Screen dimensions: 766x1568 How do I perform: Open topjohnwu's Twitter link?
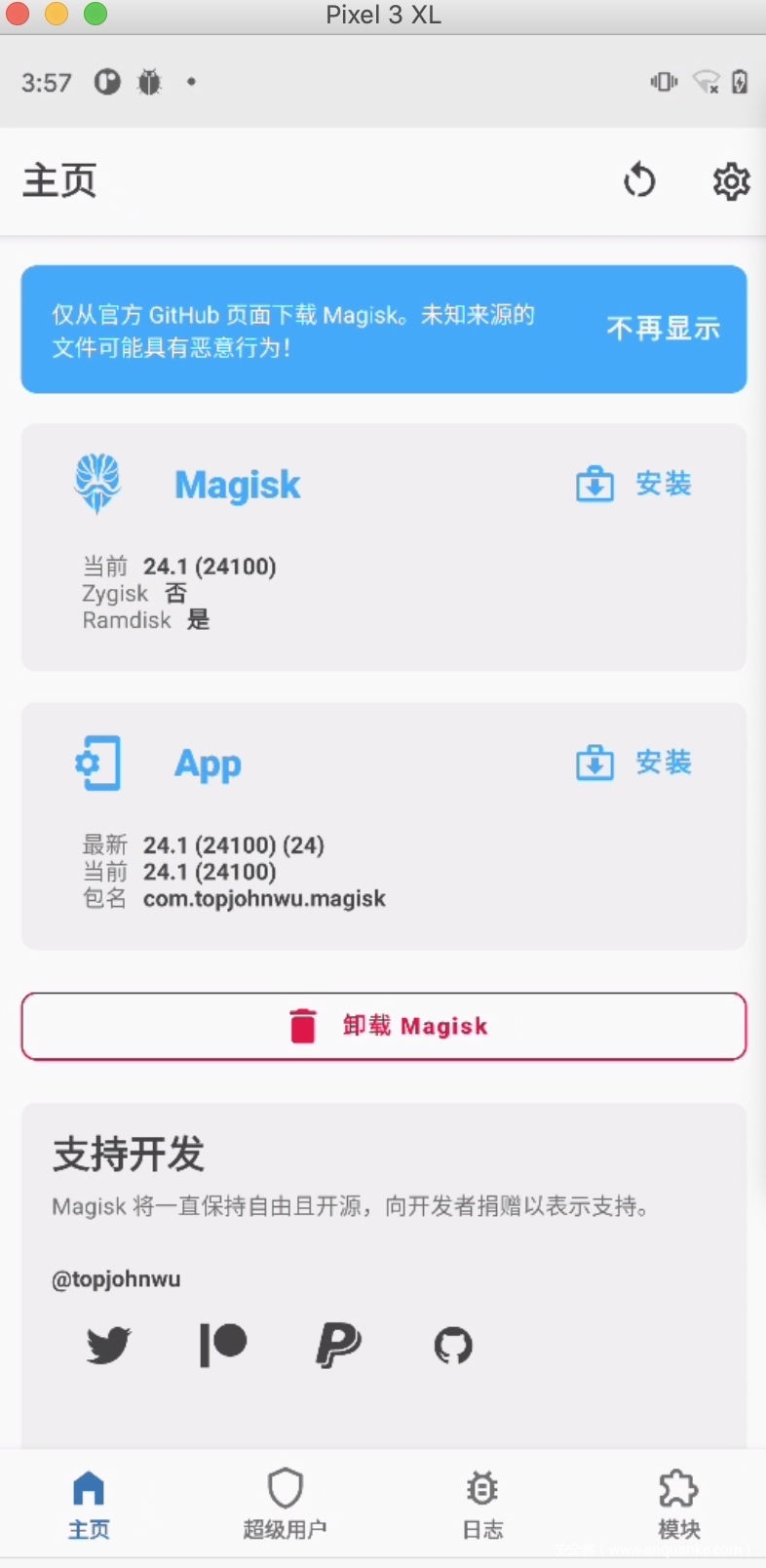click(108, 1346)
